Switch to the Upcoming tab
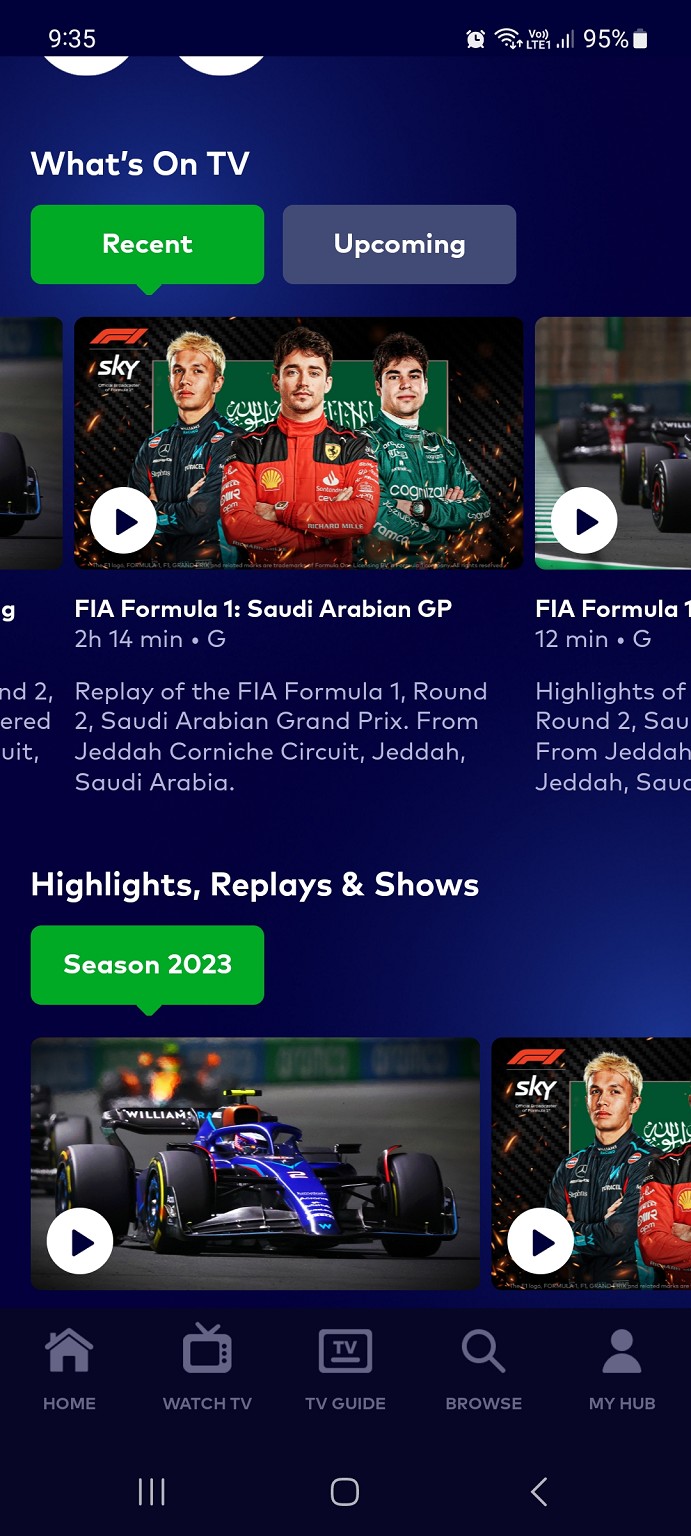The height and width of the screenshot is (1536, 691). pos(399,244)
